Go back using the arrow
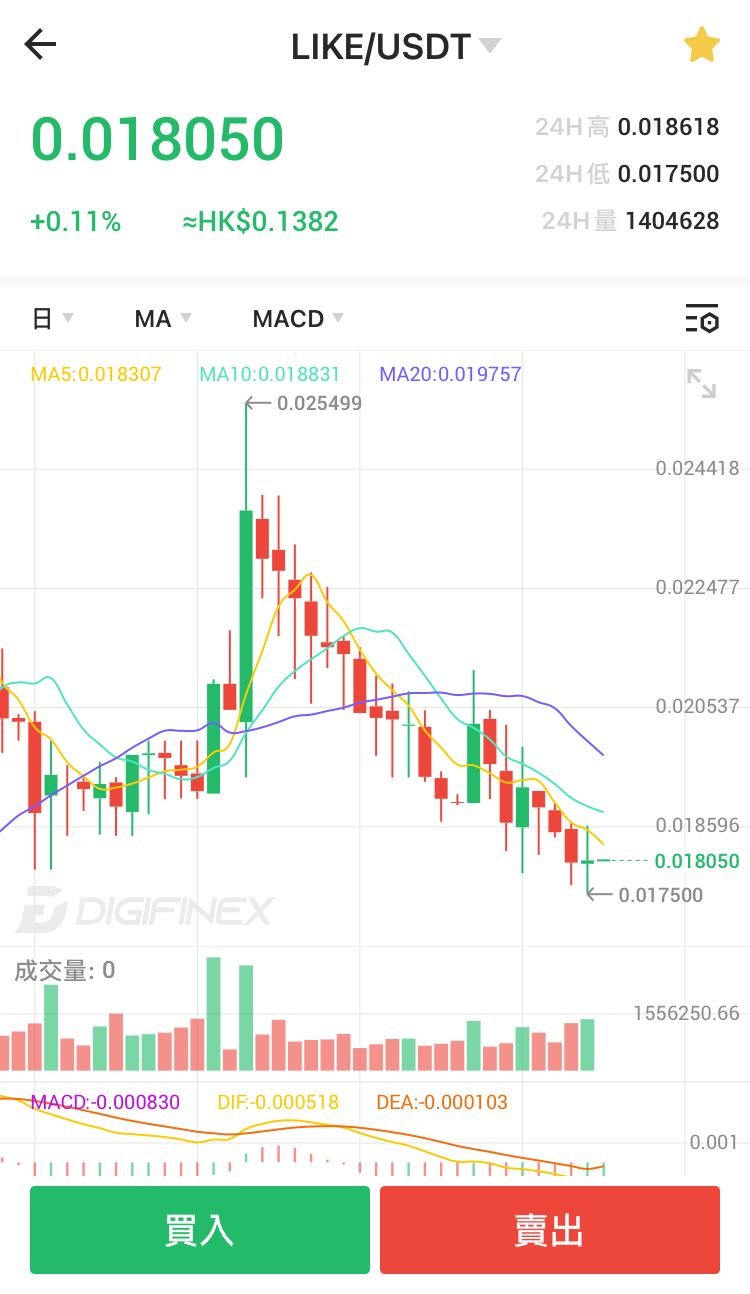This screenshot has width=750, height=1294. tap(40, 44)
